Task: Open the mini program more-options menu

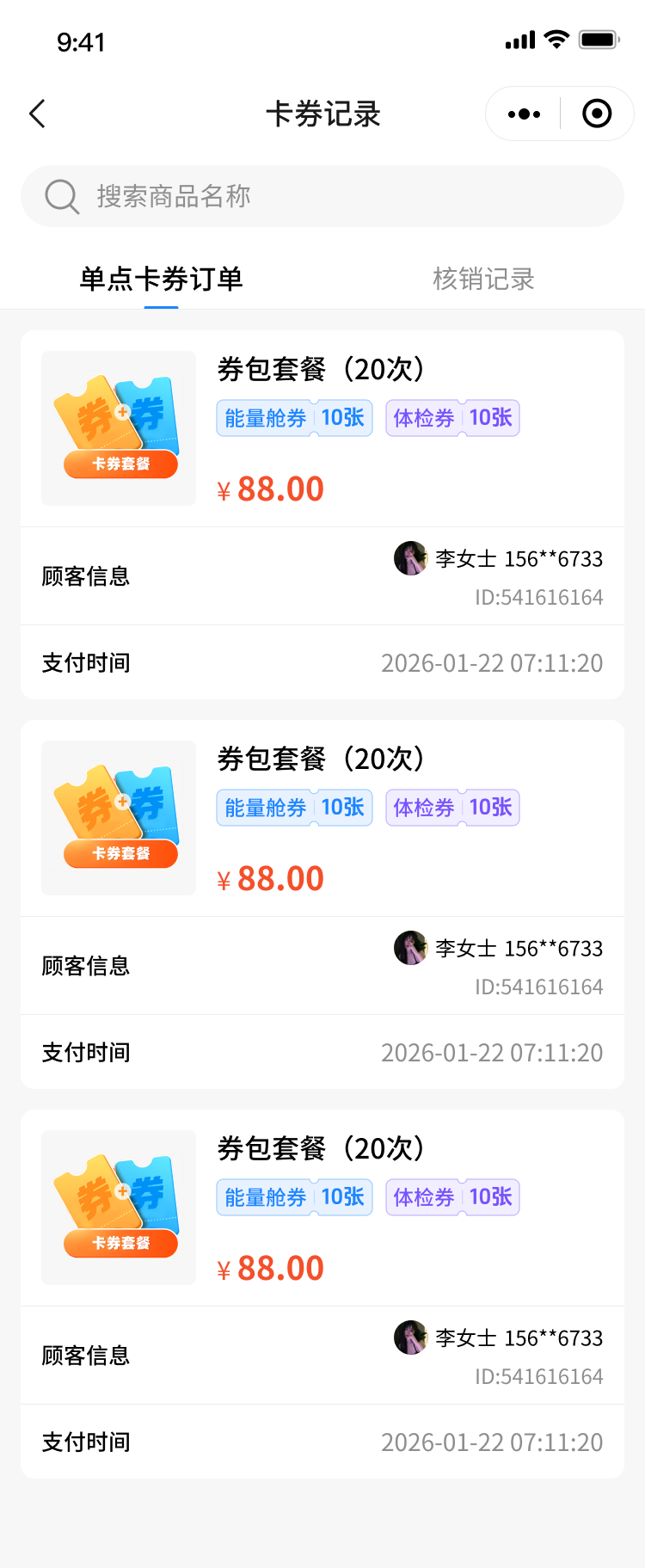Action: pos(524,114)
